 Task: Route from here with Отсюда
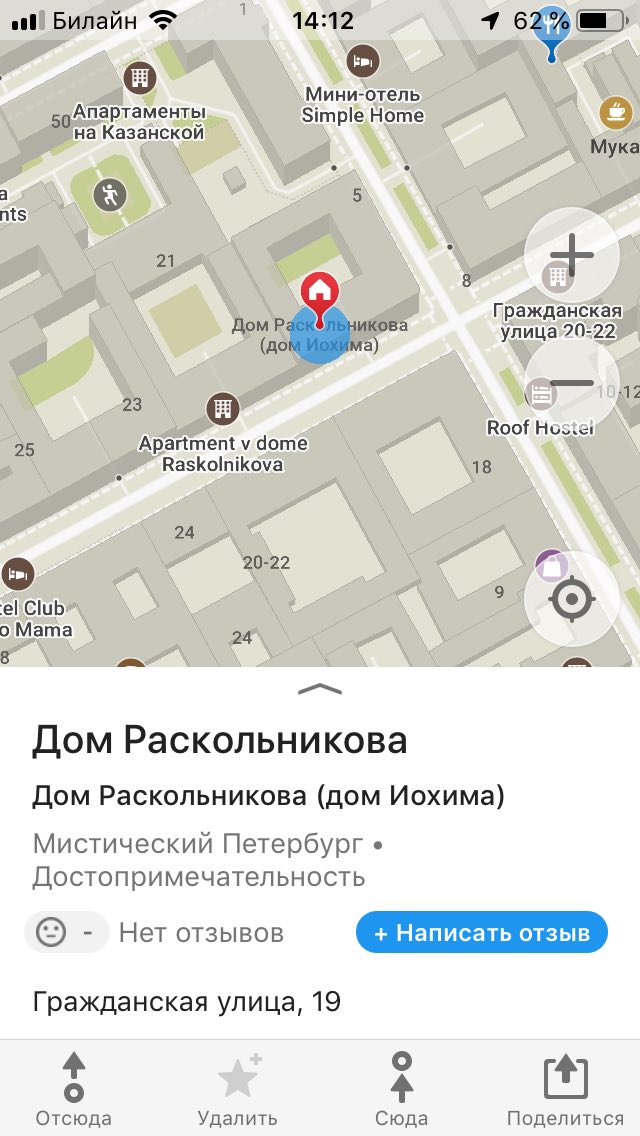[x=73, y=1089]
